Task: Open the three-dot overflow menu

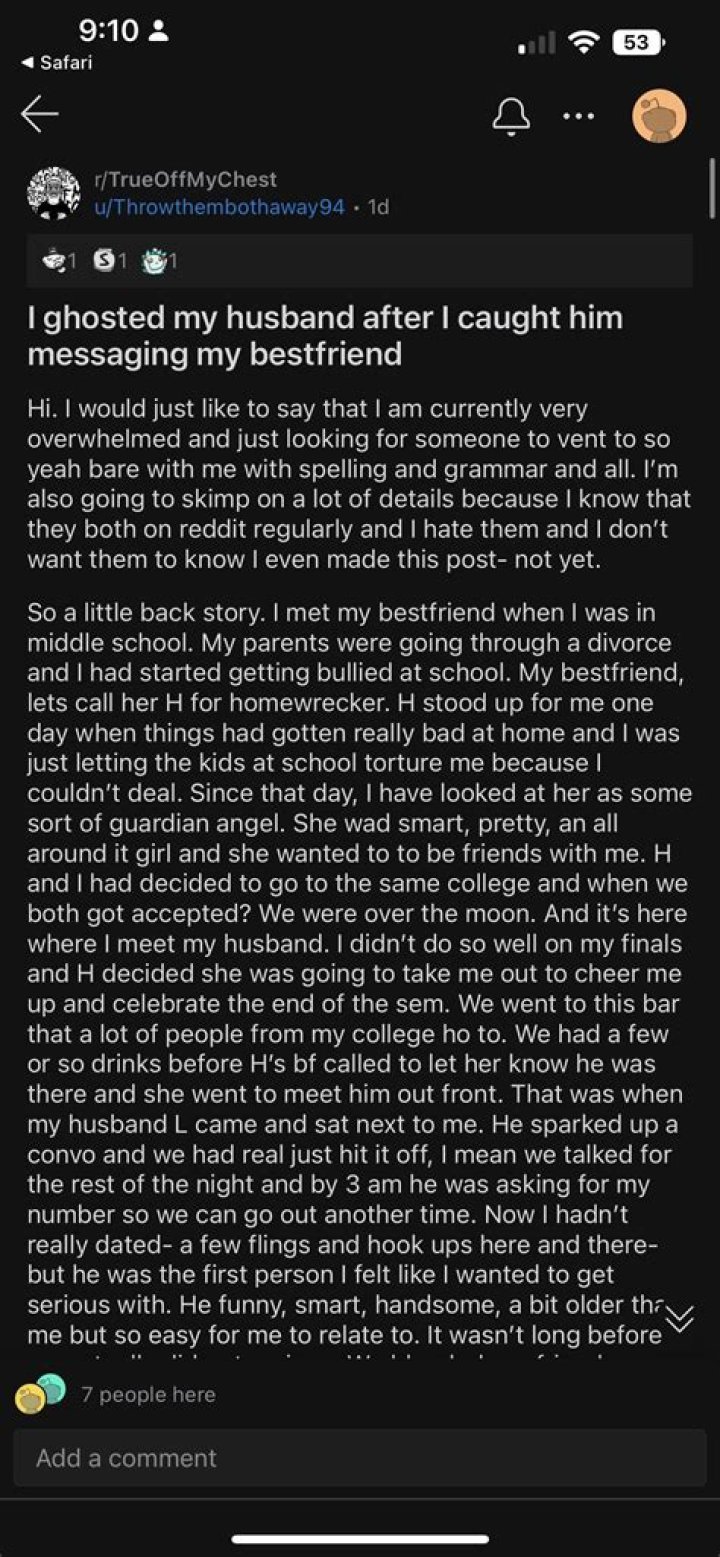Action: point(578,115)
